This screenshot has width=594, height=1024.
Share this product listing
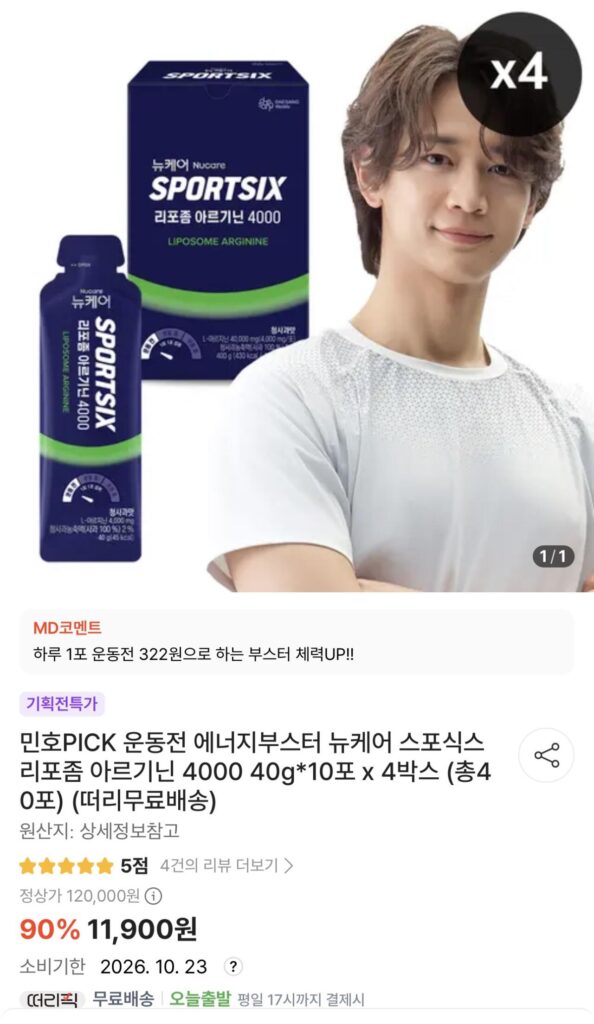(x=546, y=756)
